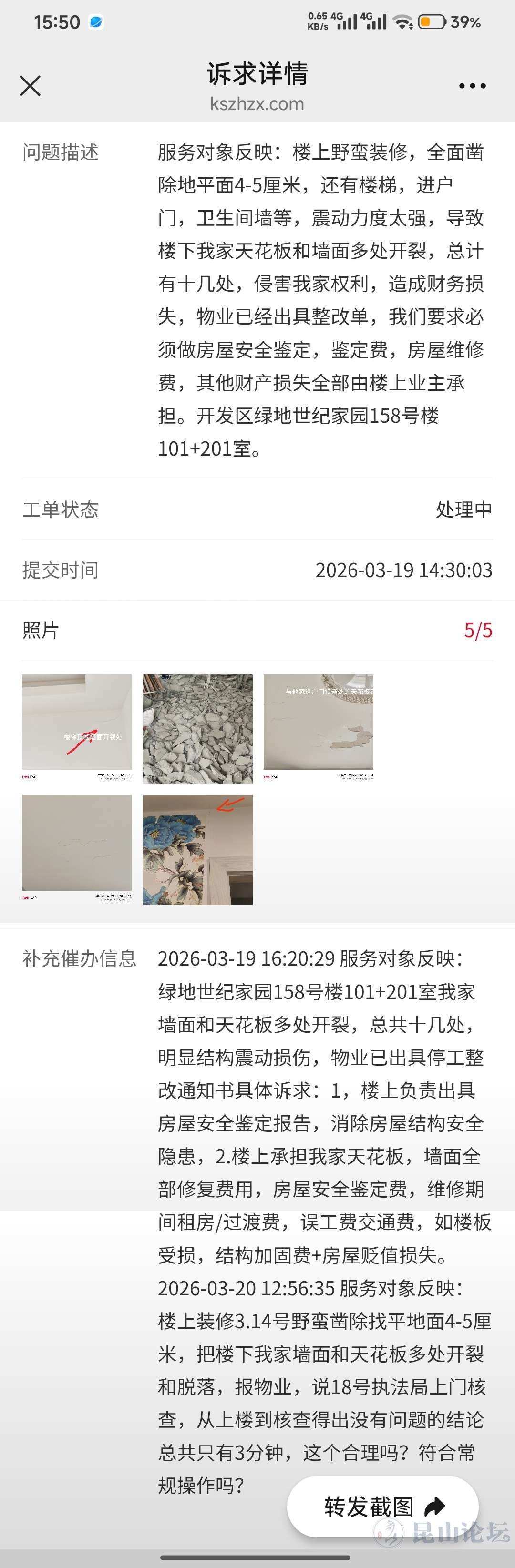View the plain wall crack photo
Viewport: 515px width, 1568px height.
click(x=77, y=848)
